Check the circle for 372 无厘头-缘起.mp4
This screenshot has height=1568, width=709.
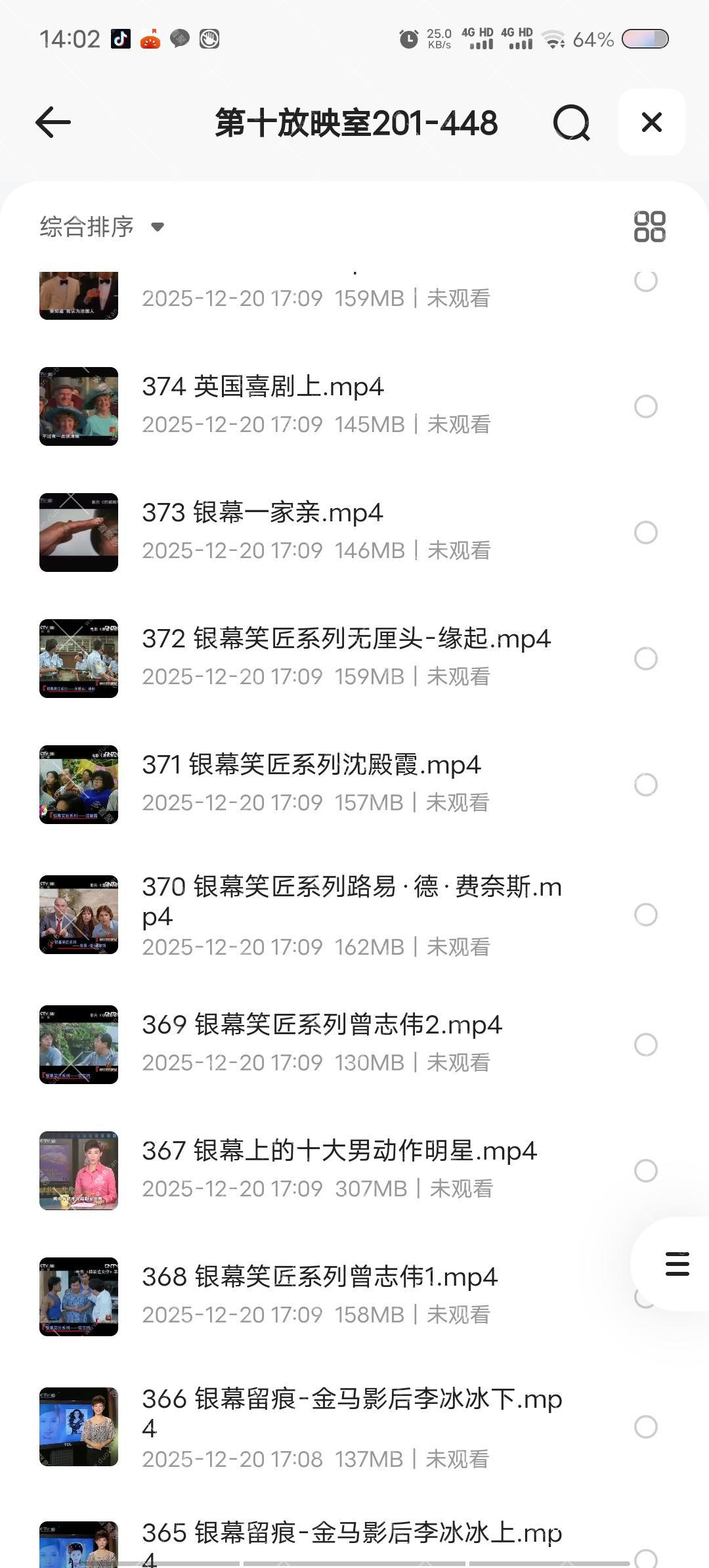[646, 659]
